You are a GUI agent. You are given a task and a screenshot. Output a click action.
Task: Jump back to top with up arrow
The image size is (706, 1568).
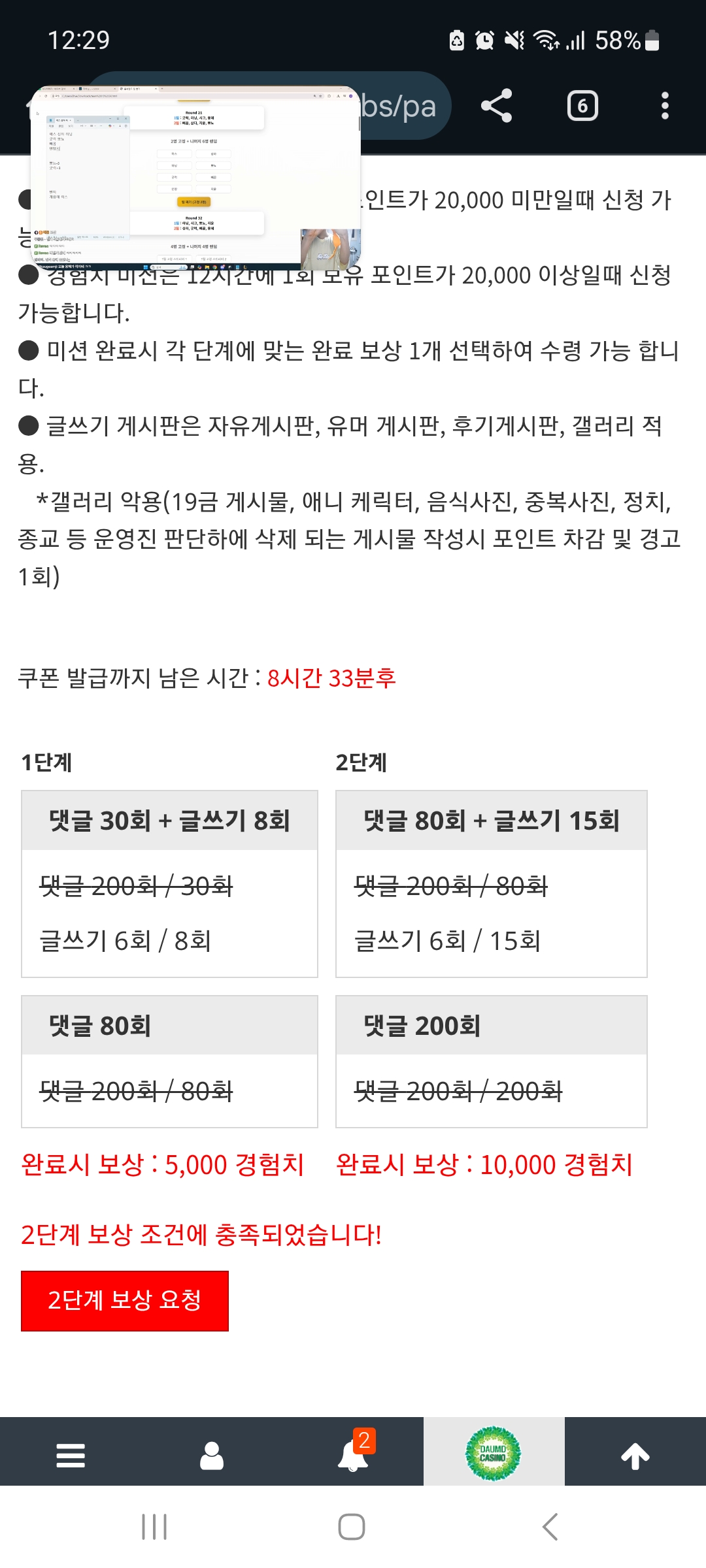coord(635,1456)
